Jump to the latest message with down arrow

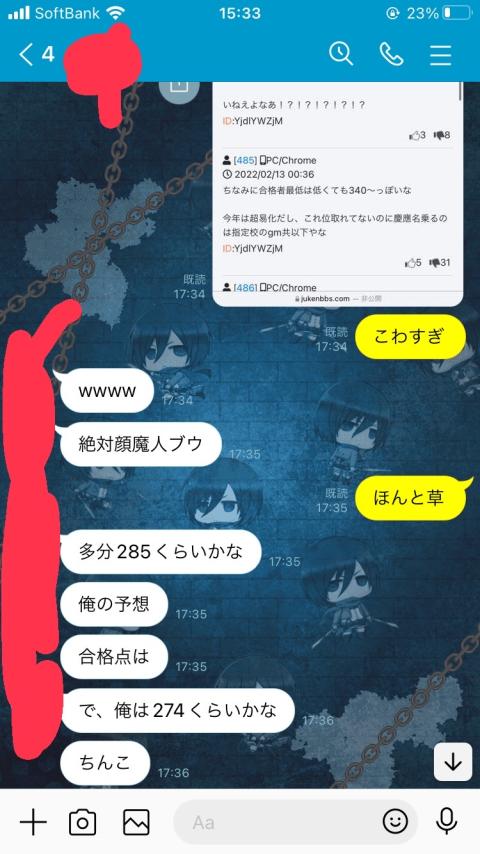point(453,762)
